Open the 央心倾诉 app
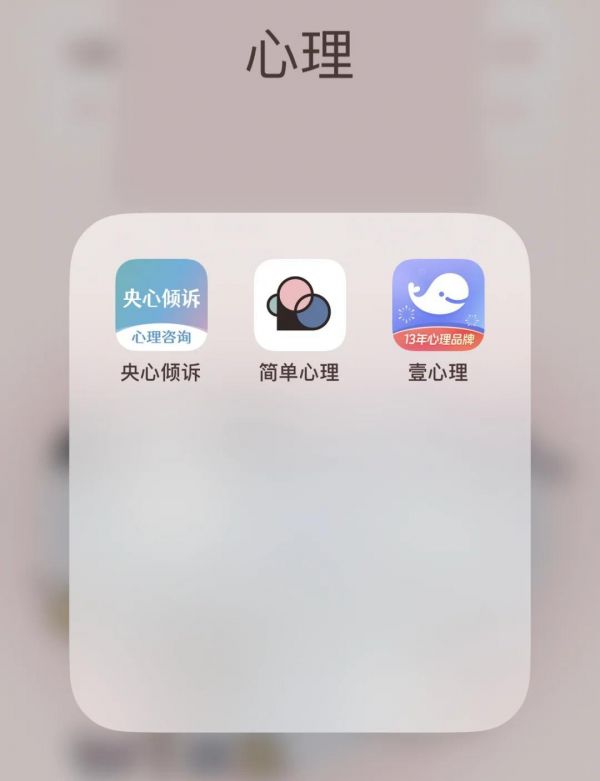Image resolution: width=600 pixels, height=781 pixels. tap(161, 305)
